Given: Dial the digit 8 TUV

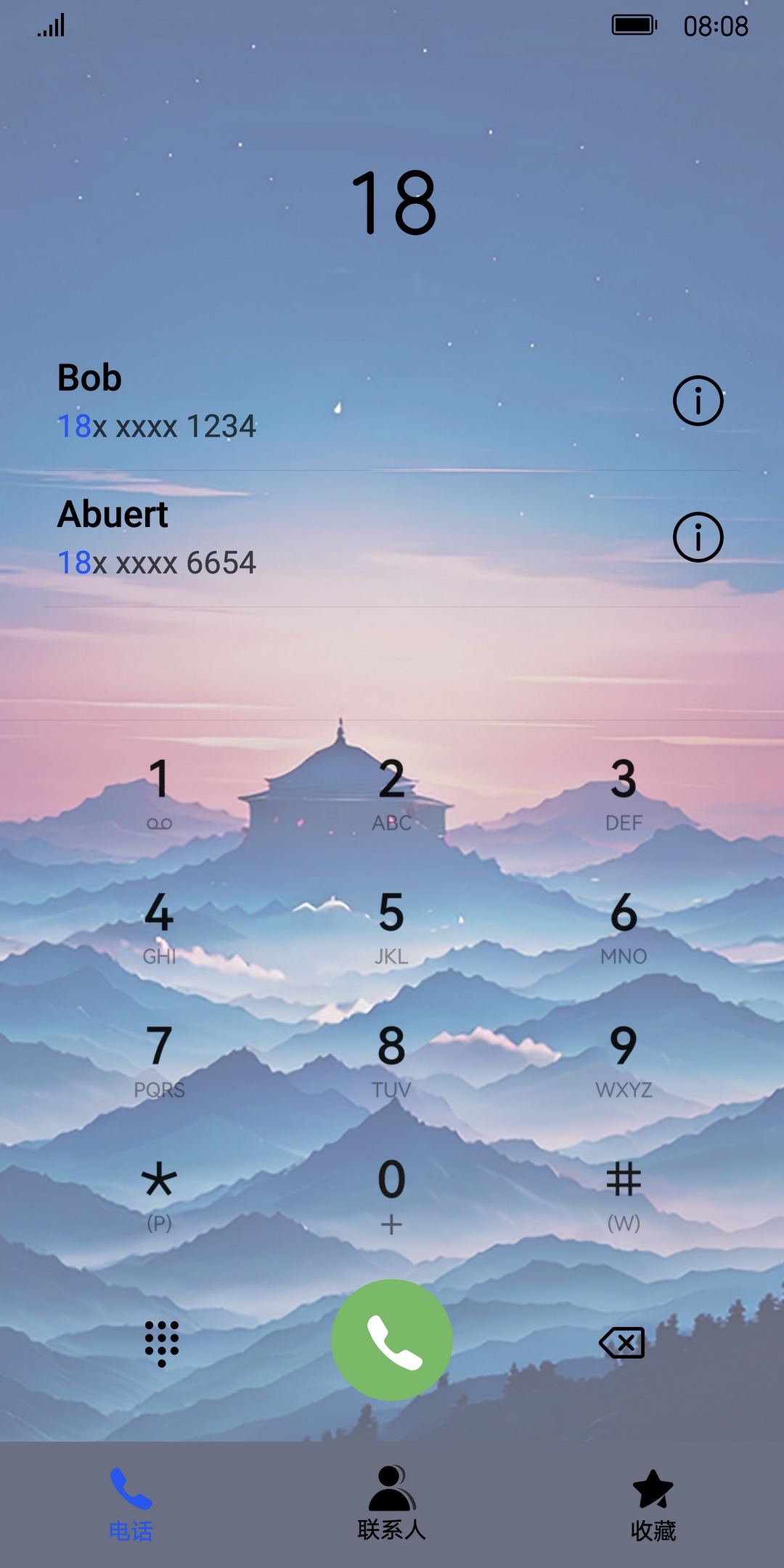Looking at the screenshot, I should (391, 1058).
